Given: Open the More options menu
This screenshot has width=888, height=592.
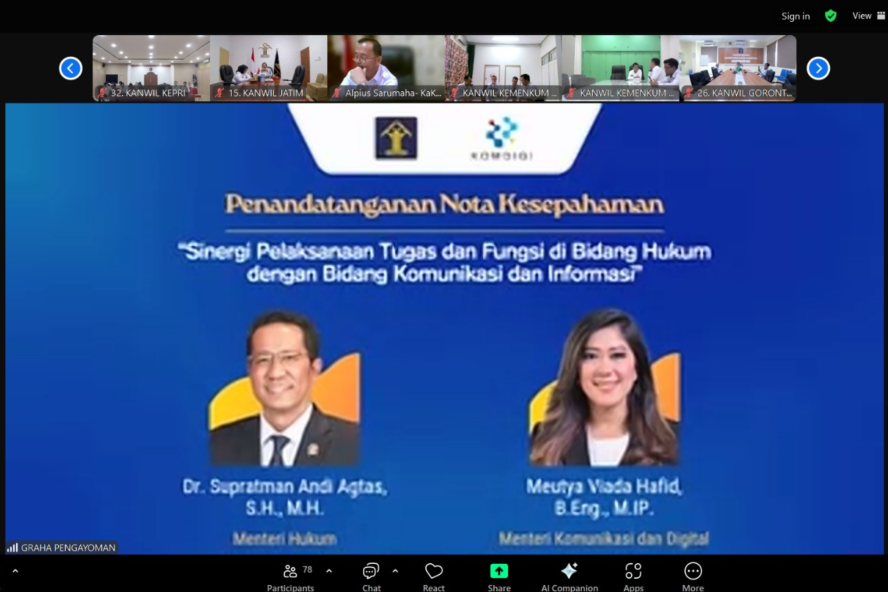Looking at the screenshot, I should tap(693, 575).
